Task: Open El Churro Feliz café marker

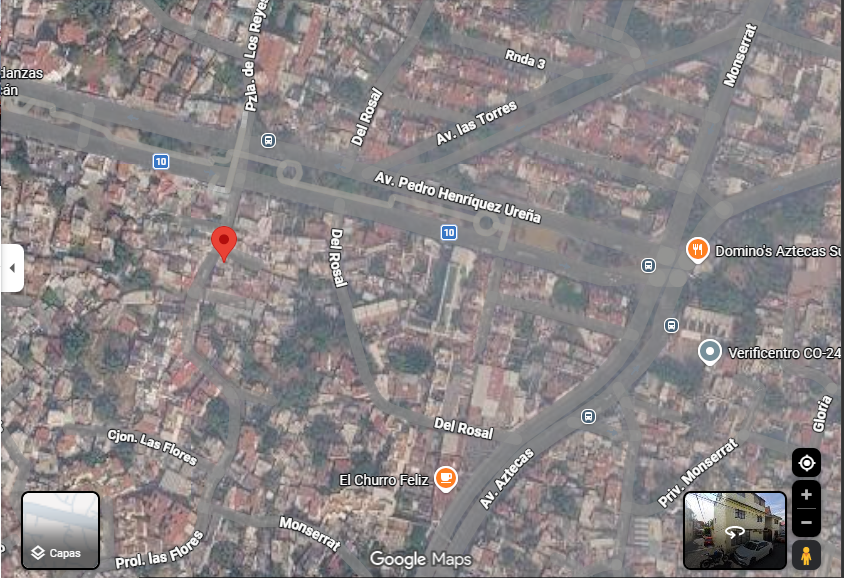Action: pyautogui.click(x=446, y=478)
